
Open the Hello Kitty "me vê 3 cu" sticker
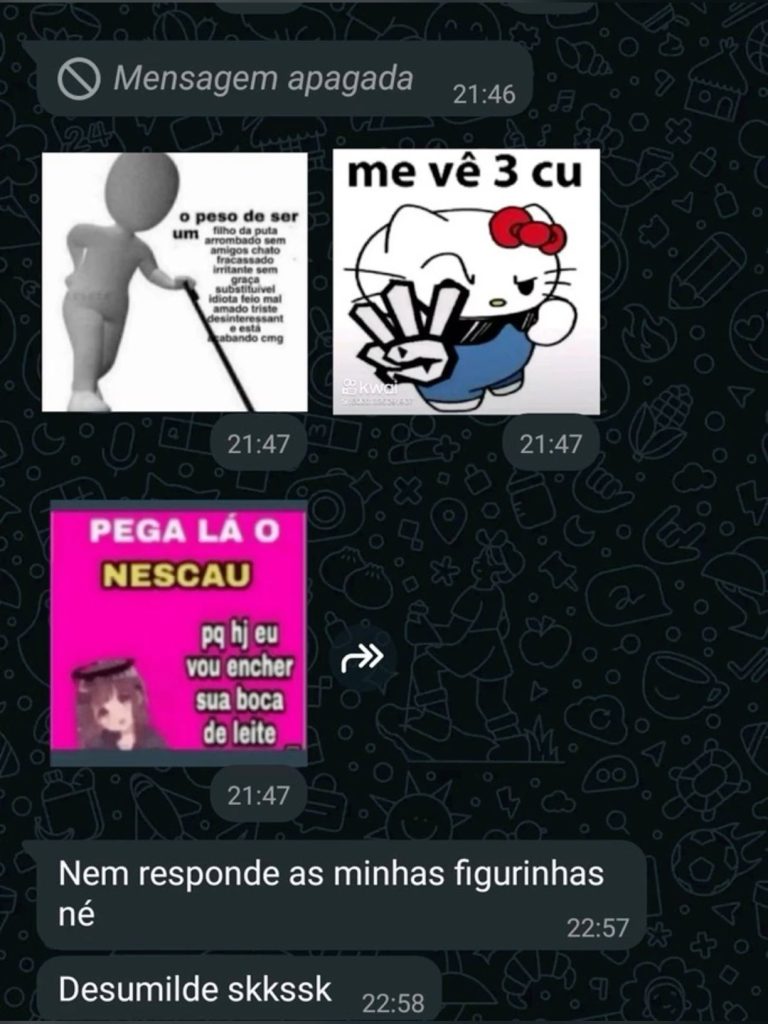point(466,281)
